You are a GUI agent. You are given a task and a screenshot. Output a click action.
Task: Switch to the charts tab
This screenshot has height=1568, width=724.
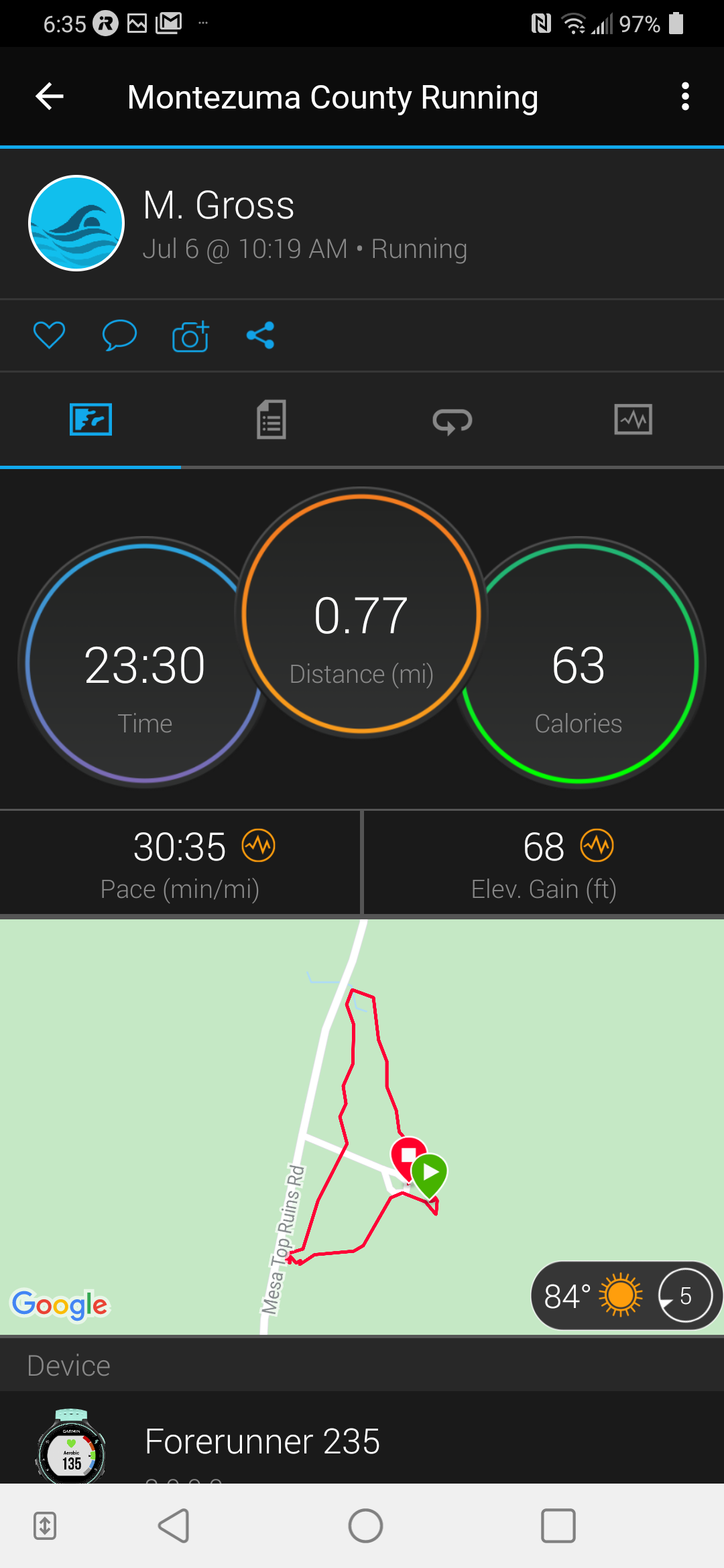pos(633,420)
